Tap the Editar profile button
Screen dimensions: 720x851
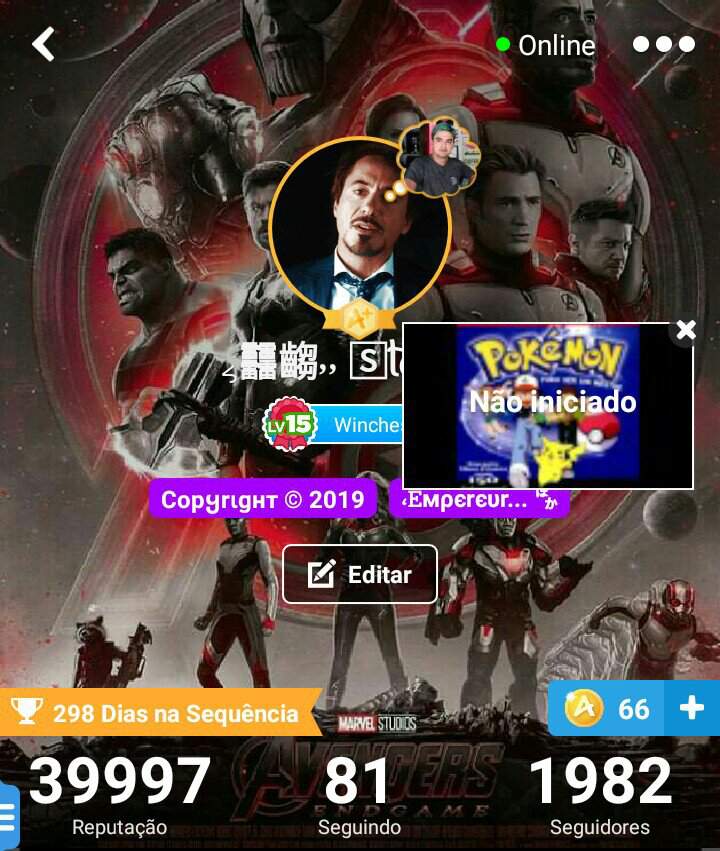tap(360, 574)
